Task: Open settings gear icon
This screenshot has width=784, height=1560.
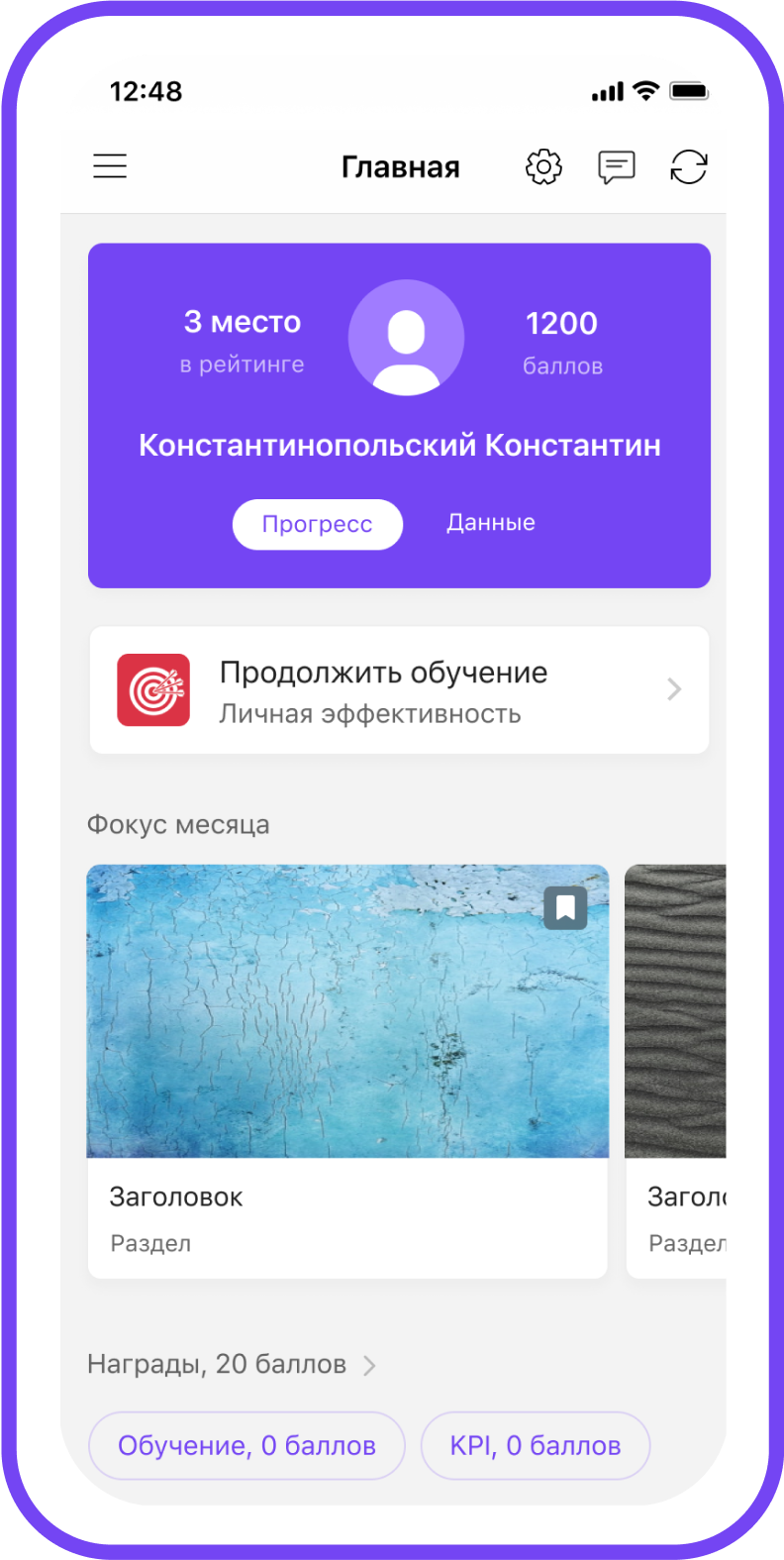Action: pos(543,167)
